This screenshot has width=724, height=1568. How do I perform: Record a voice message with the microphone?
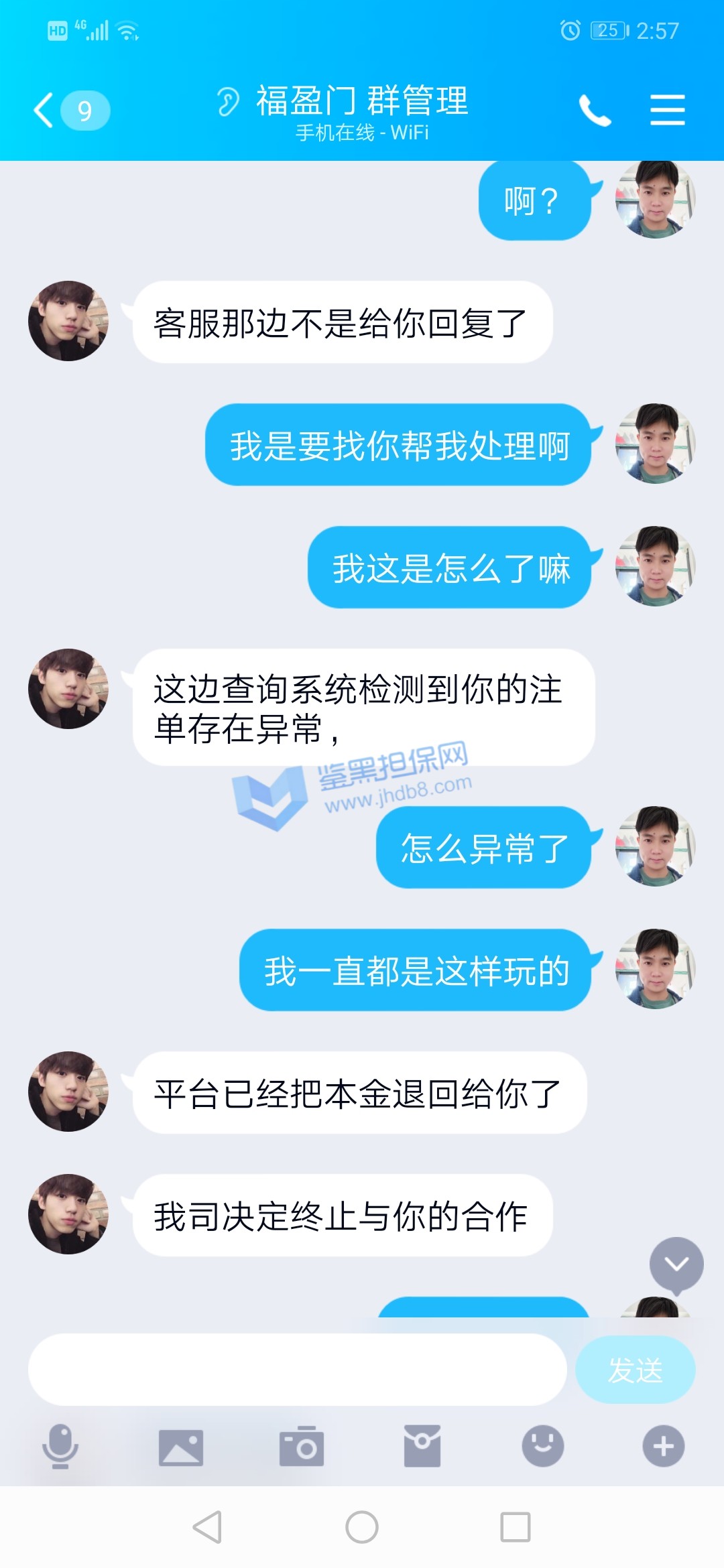pyautogui.click(x=60, y=1446)
